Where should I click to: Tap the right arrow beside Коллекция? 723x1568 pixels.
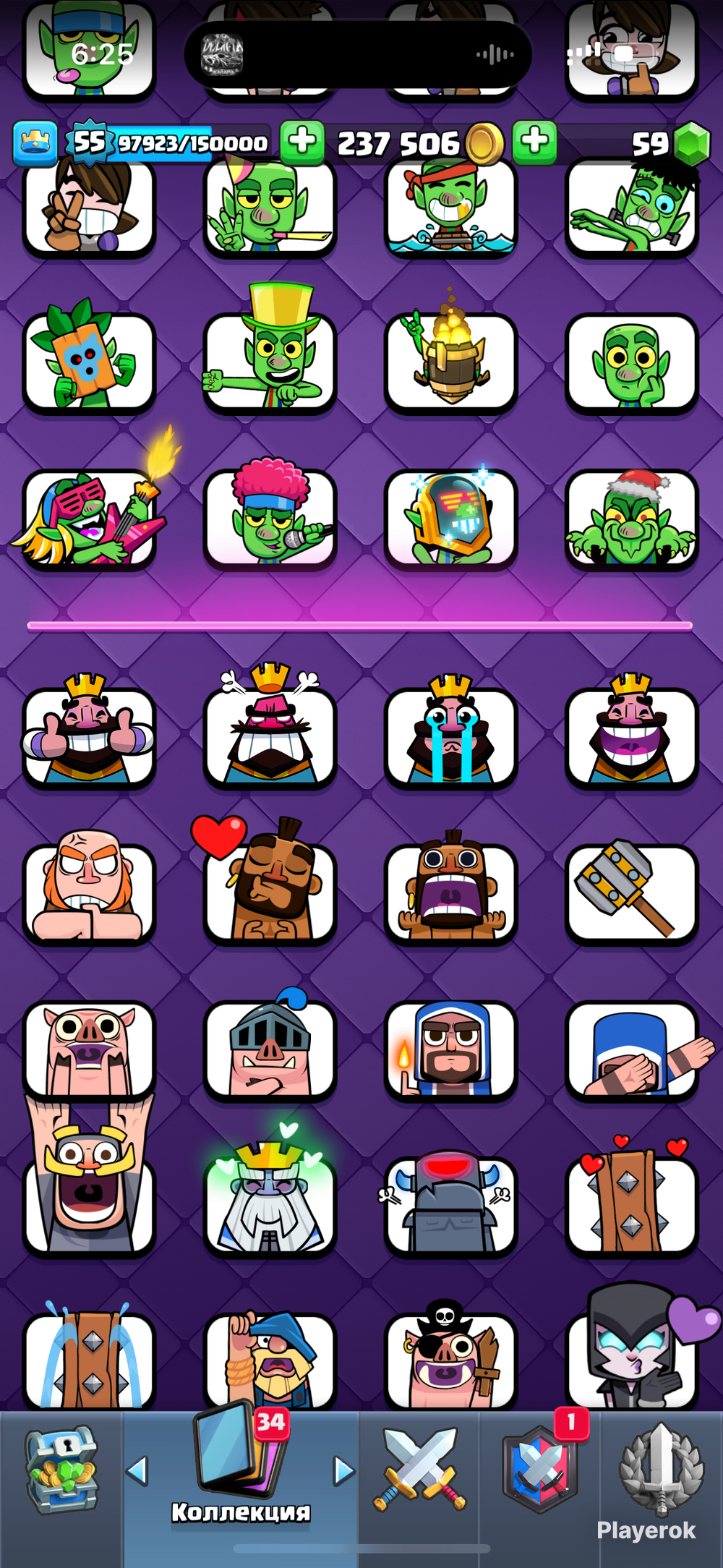click(344, 1470)
